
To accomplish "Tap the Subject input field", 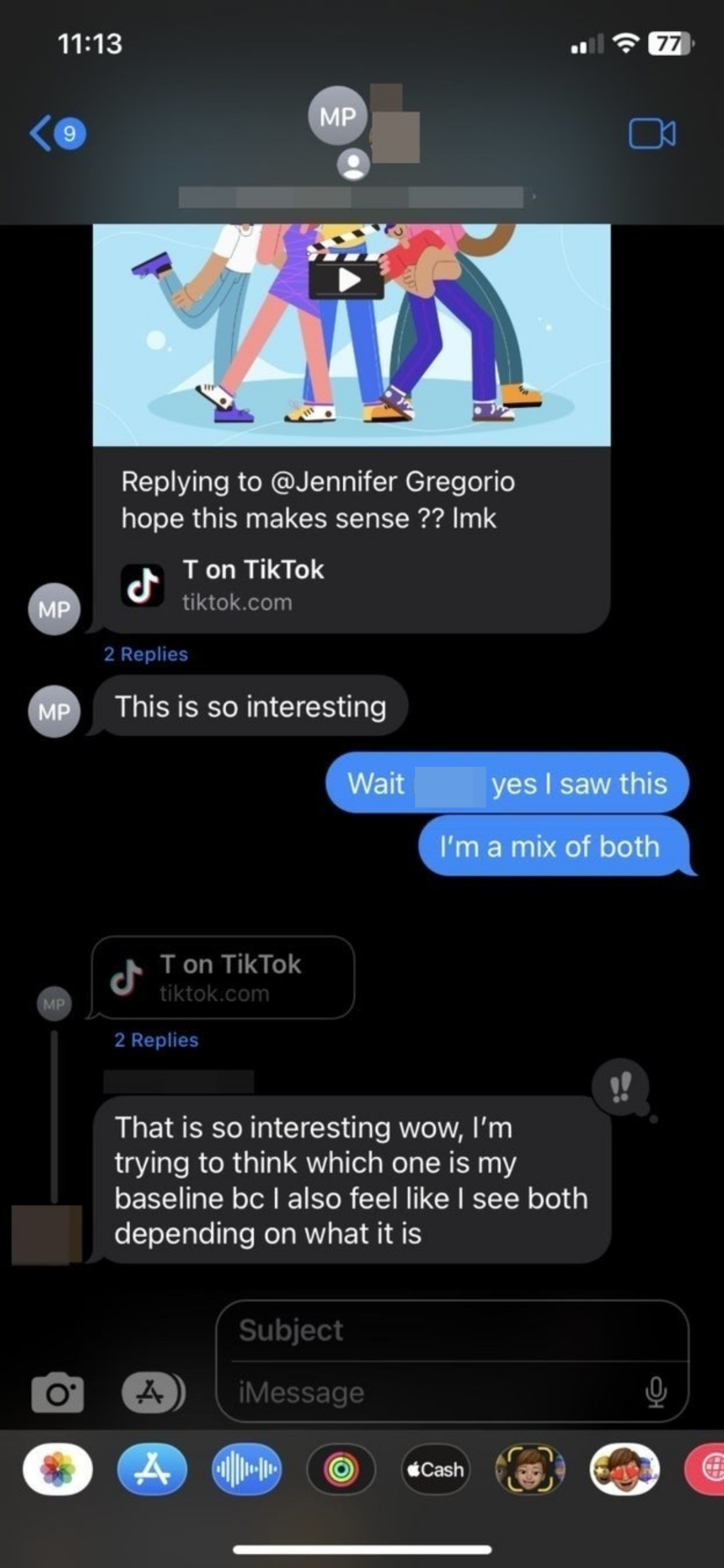I will coord(426,1329).
